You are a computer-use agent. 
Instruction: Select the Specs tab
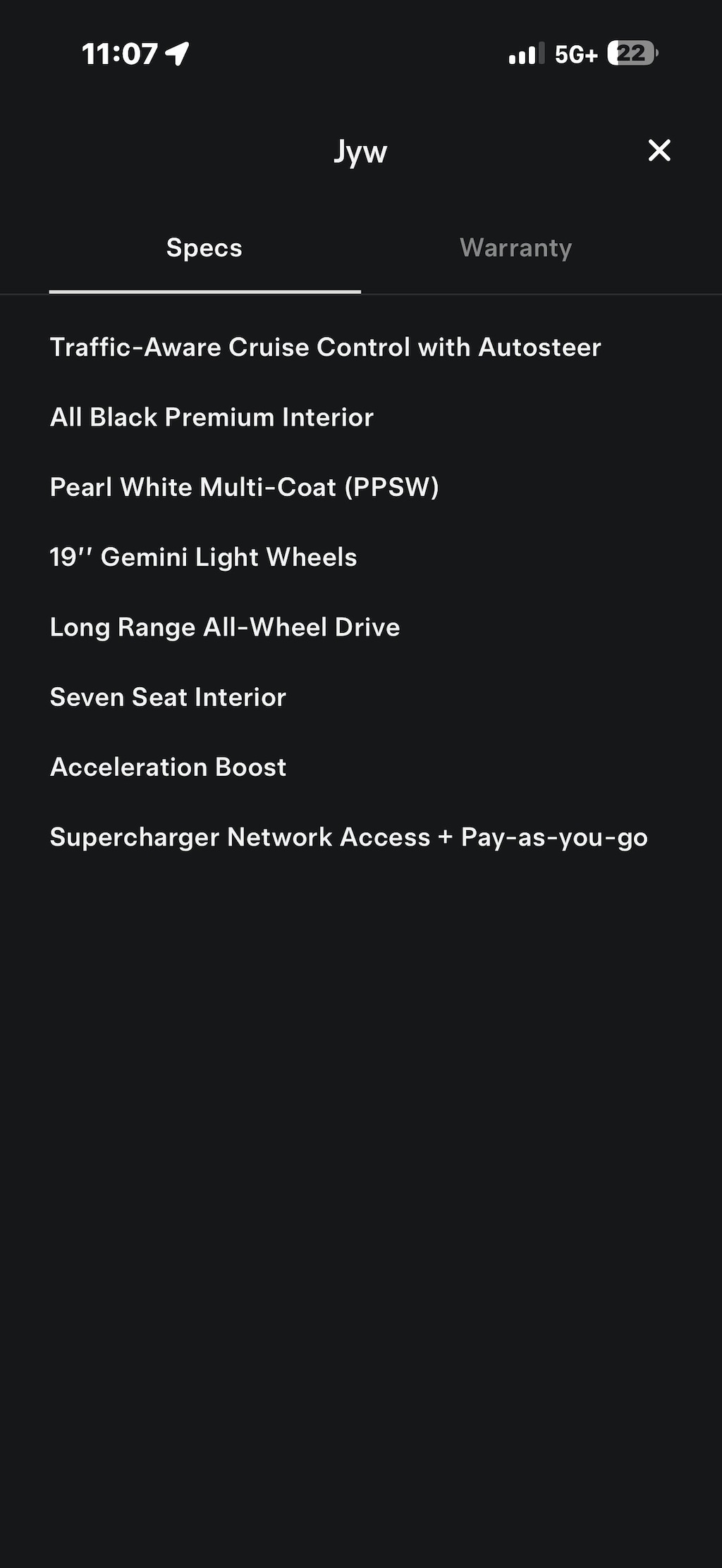click(204, 248)
